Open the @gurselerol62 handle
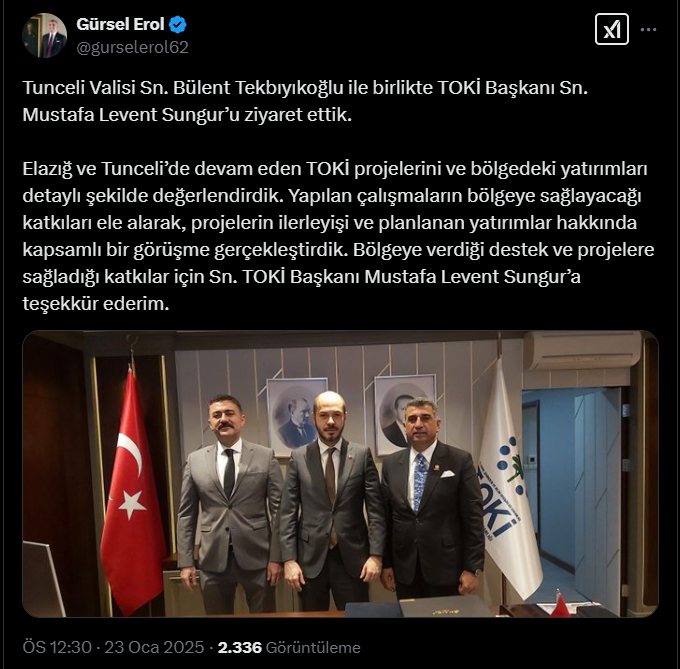This screenshot has height=669, width=680. (x=133, y=46)
